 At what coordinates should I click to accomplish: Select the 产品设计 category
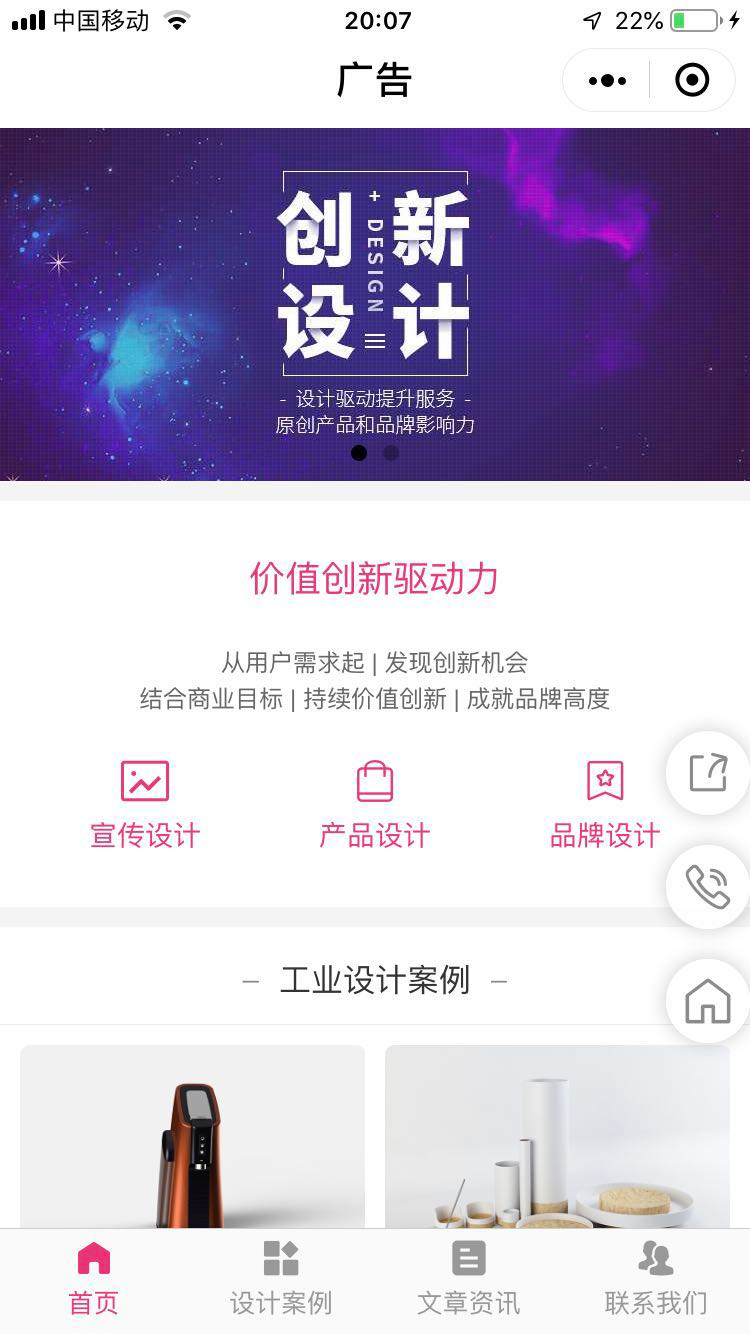(375, 805)
